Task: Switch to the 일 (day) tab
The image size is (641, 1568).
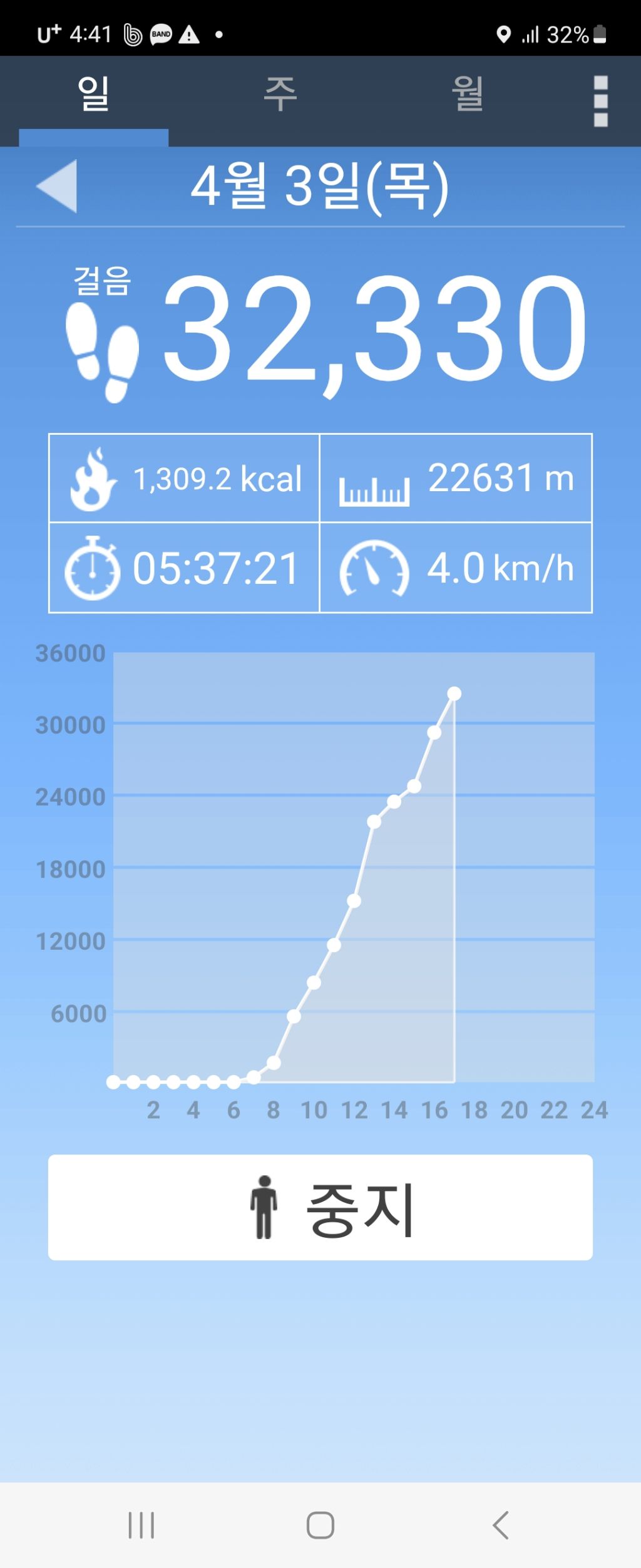Action: pyautogui.click(x=93, y=95)
